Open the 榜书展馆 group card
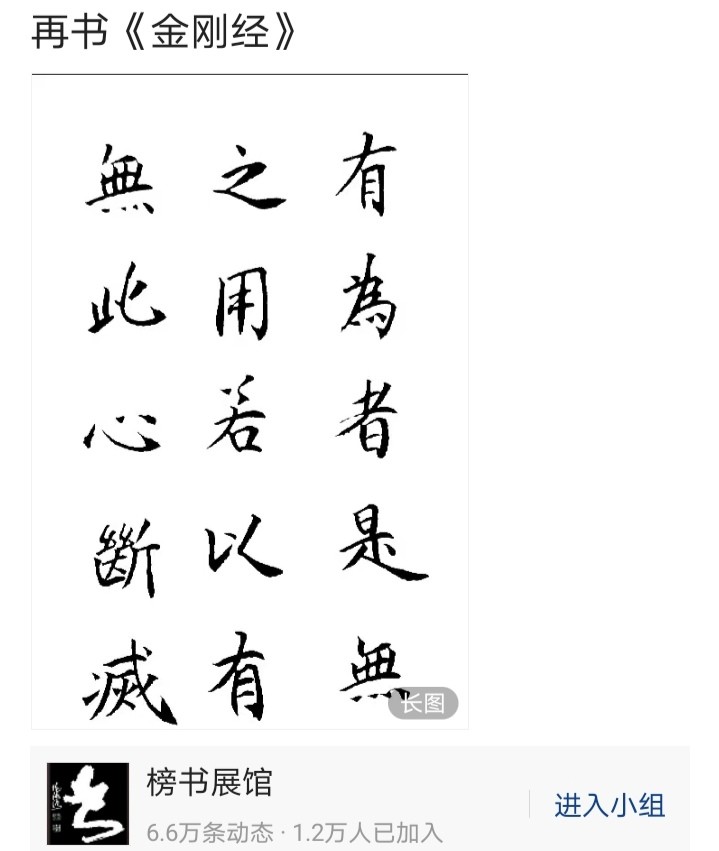The image size is (719, 851). point(300,803)
